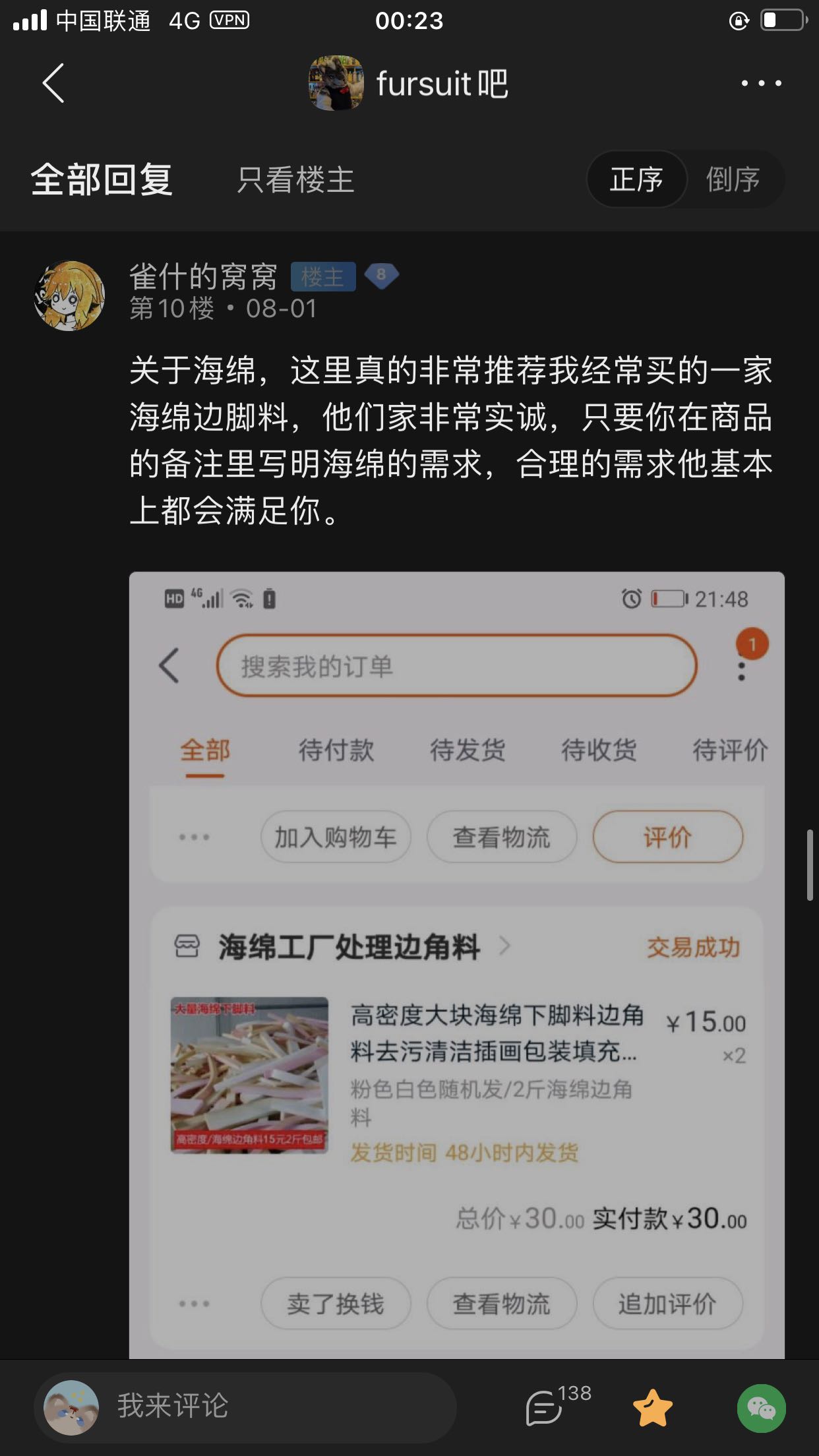Open 雀什的窝窝's profile avatar

69,295
